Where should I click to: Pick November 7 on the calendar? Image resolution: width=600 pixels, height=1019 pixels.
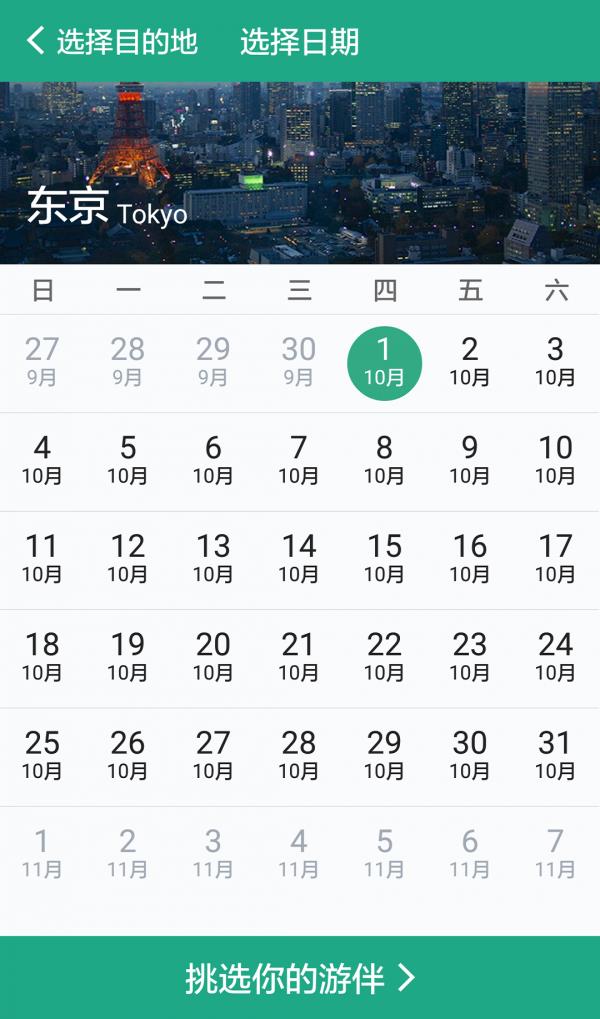click(x=556, y=855)
